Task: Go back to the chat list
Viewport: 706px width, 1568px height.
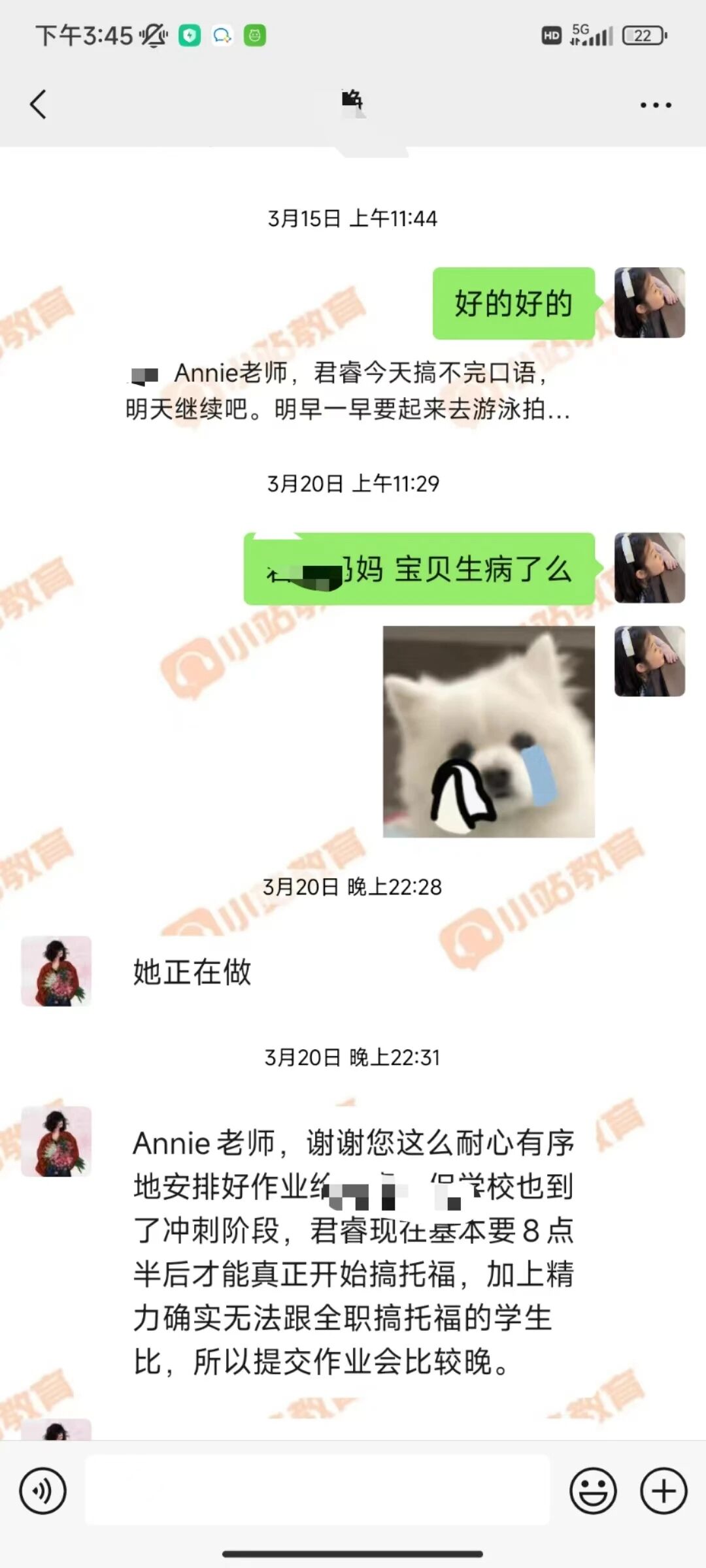Action: click(x=39, y=105)
